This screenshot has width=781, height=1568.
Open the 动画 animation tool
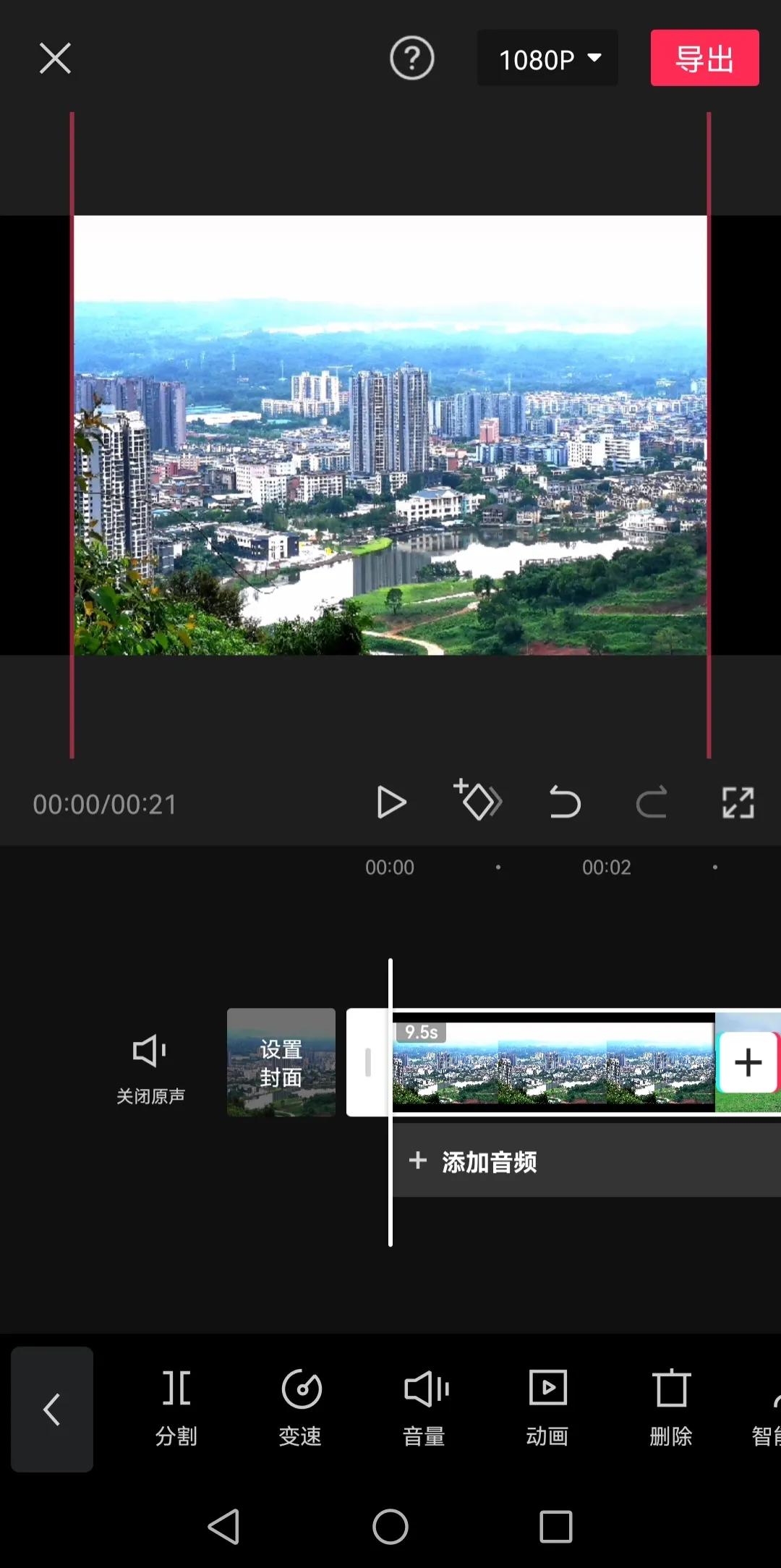click(547, 1408)
